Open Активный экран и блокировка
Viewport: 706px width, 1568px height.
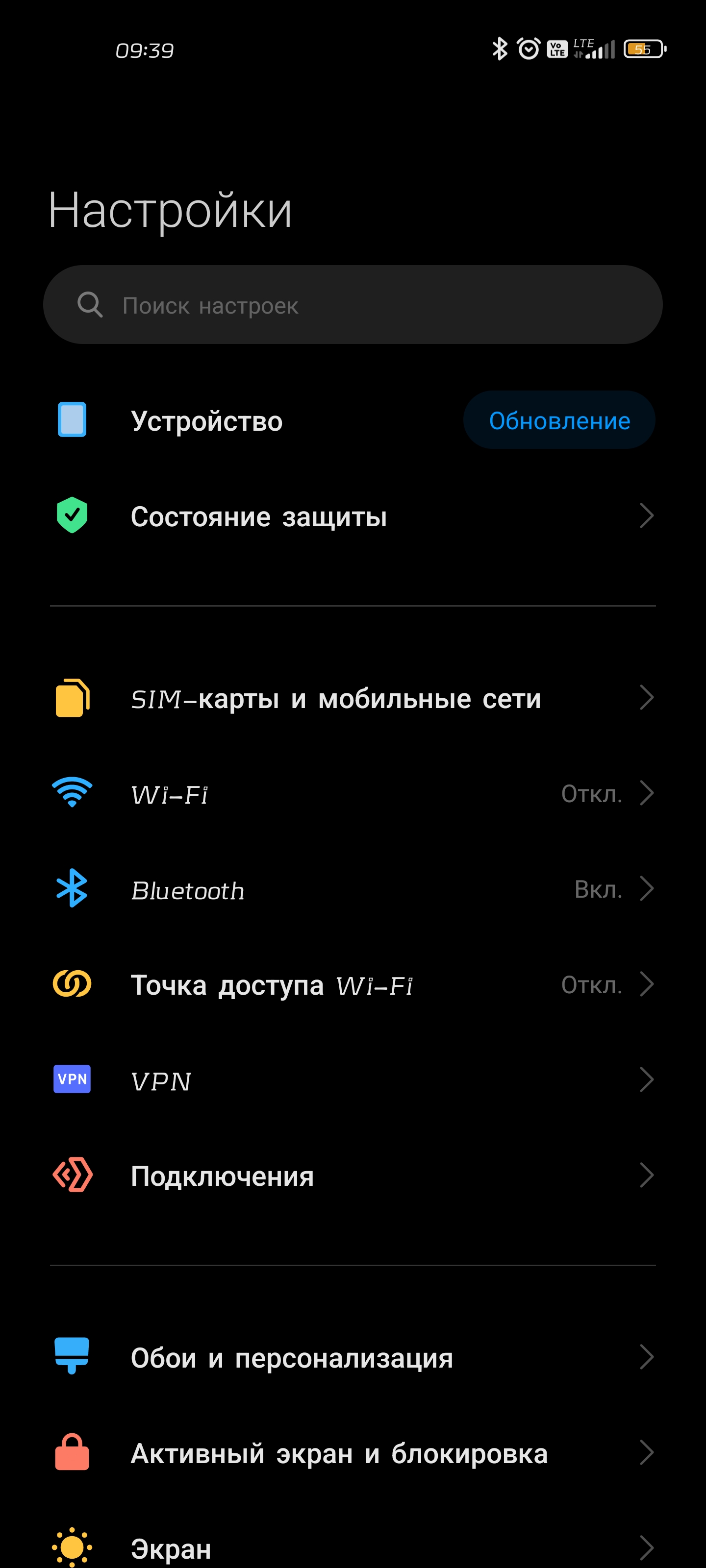pyautogui.click(x=353, y=1453)
